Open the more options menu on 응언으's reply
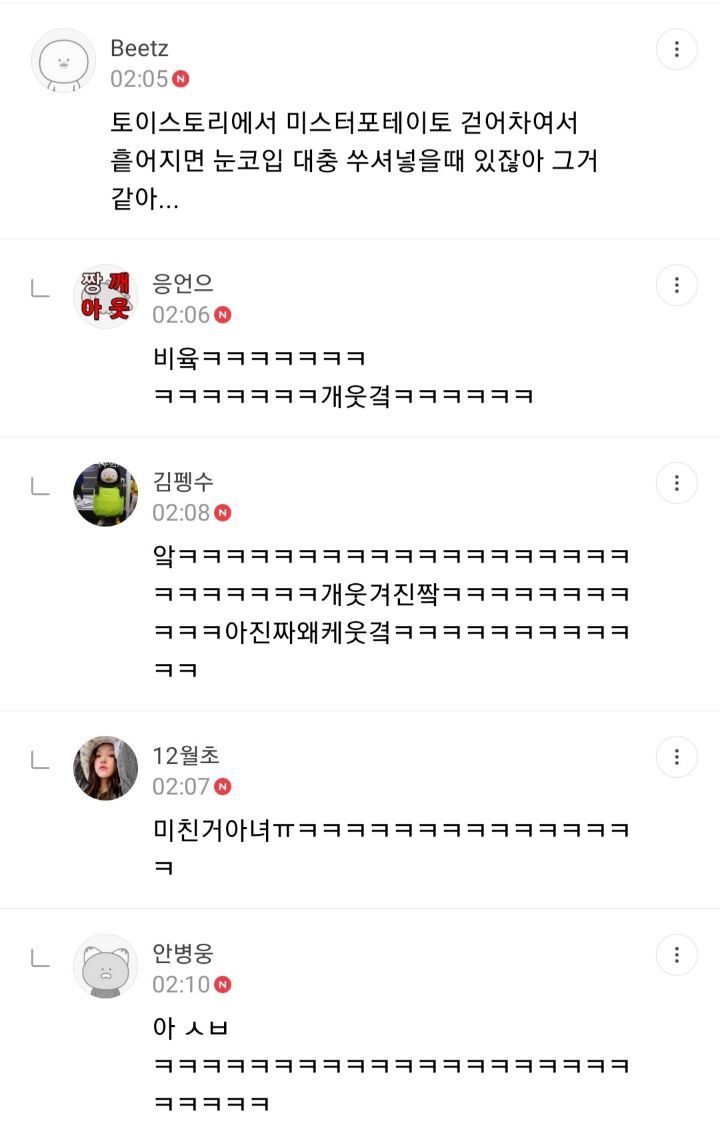Viewport: 720px width, 1131px height. point(677,286)
